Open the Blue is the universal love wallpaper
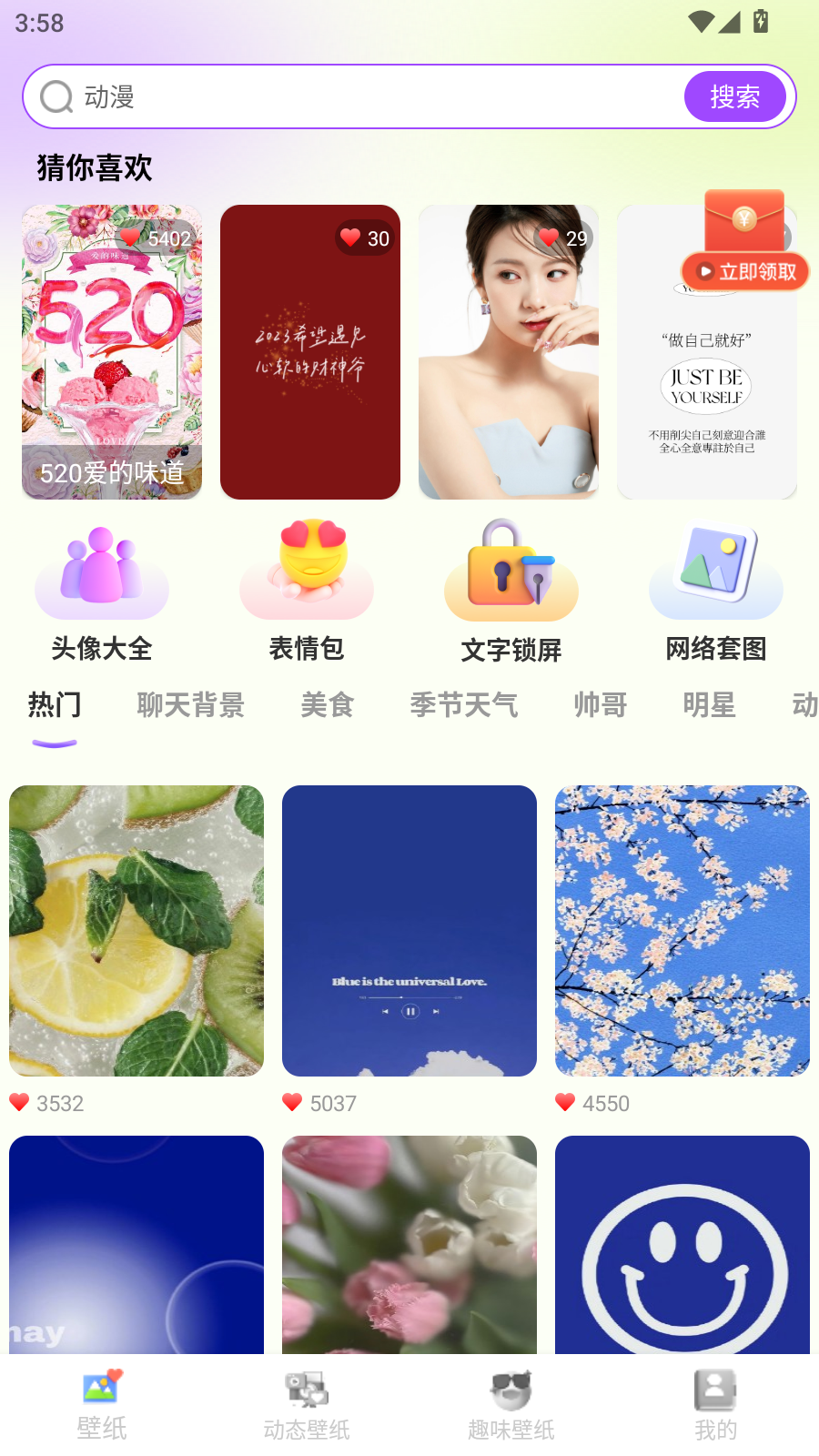Screen dimensions: 819x1456 409,930
